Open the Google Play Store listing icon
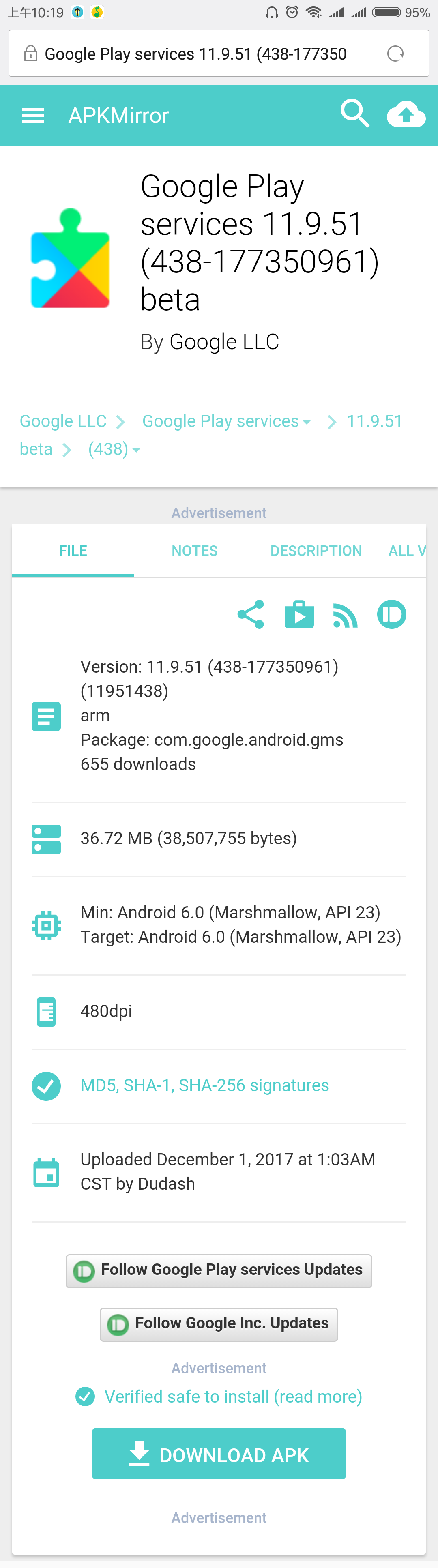438x1568 pixels. (x=299, y=614)
